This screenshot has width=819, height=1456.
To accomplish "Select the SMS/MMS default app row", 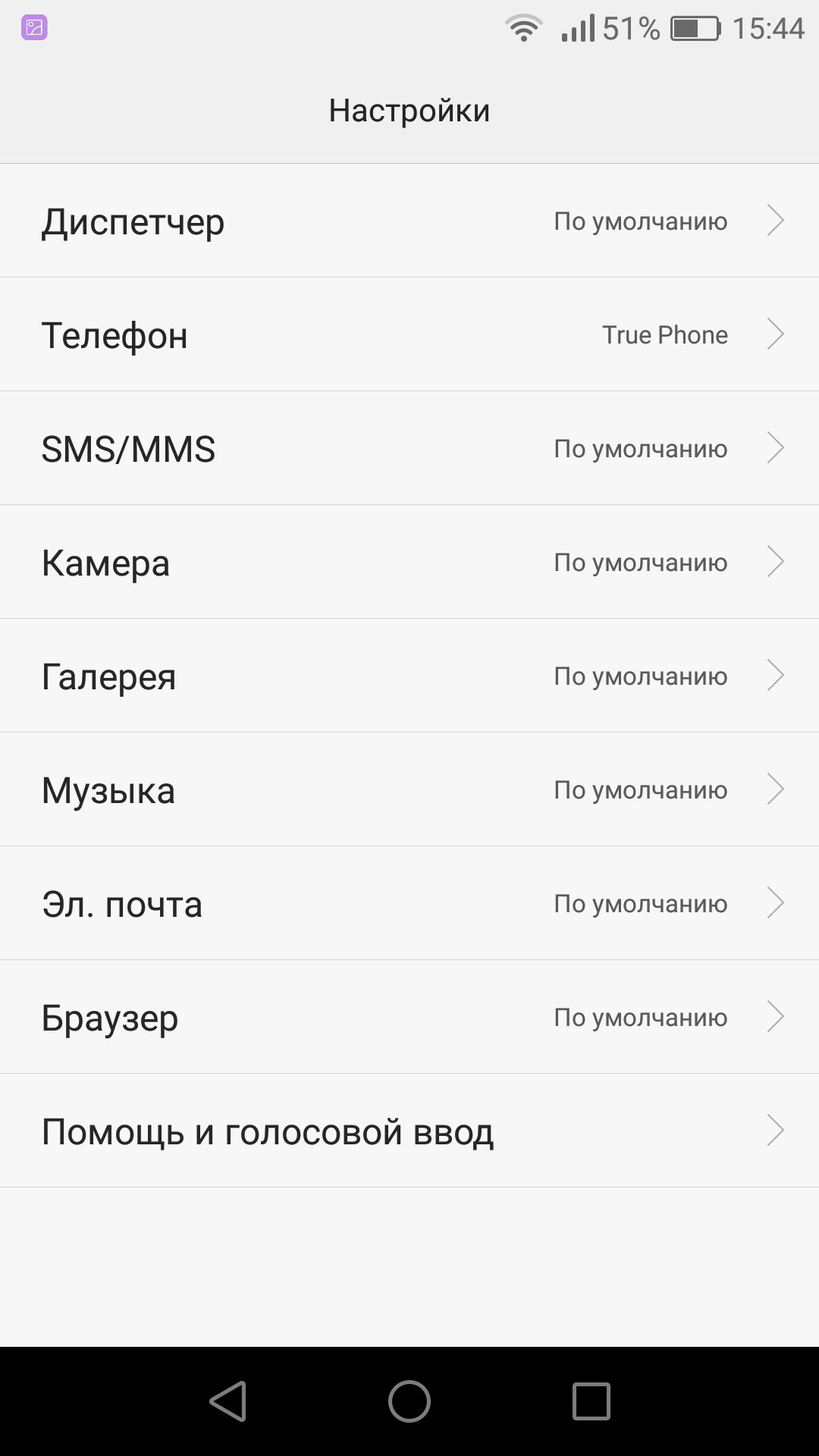I will tap(409, 448).
